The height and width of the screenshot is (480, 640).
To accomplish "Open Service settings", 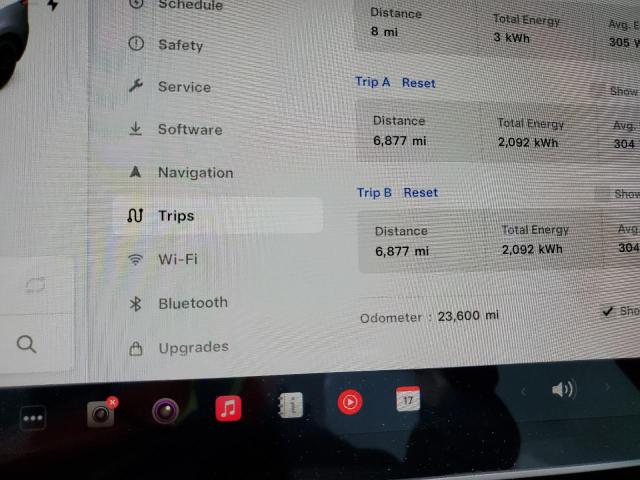I will tap(183, 87).
